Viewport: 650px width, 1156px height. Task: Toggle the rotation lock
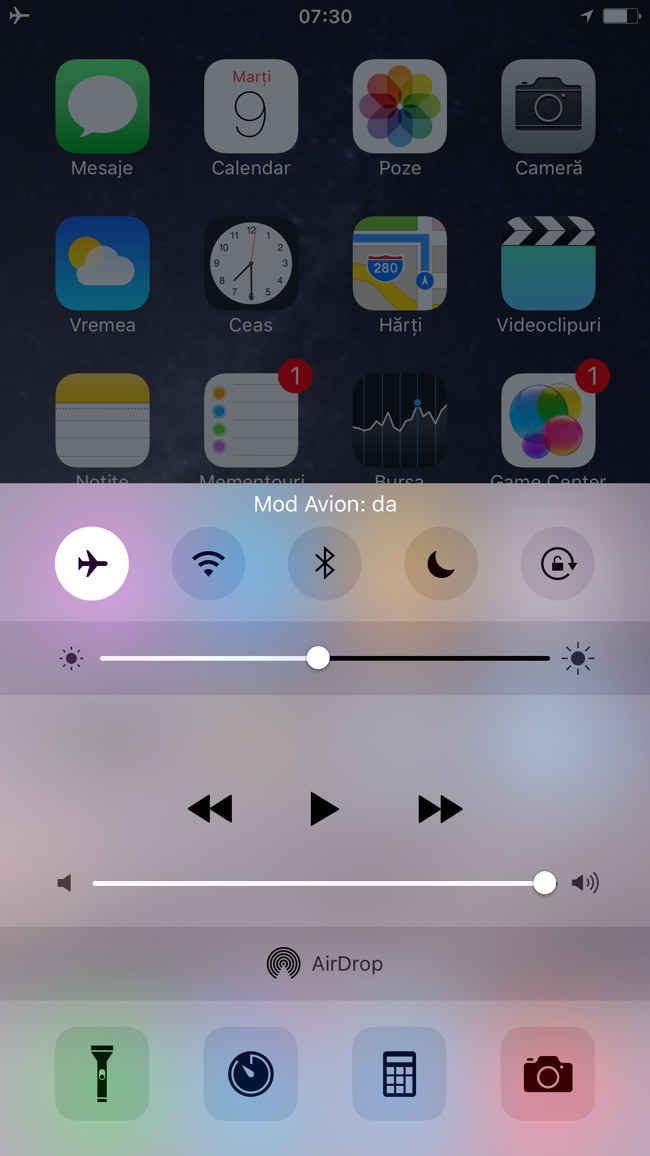558,563
